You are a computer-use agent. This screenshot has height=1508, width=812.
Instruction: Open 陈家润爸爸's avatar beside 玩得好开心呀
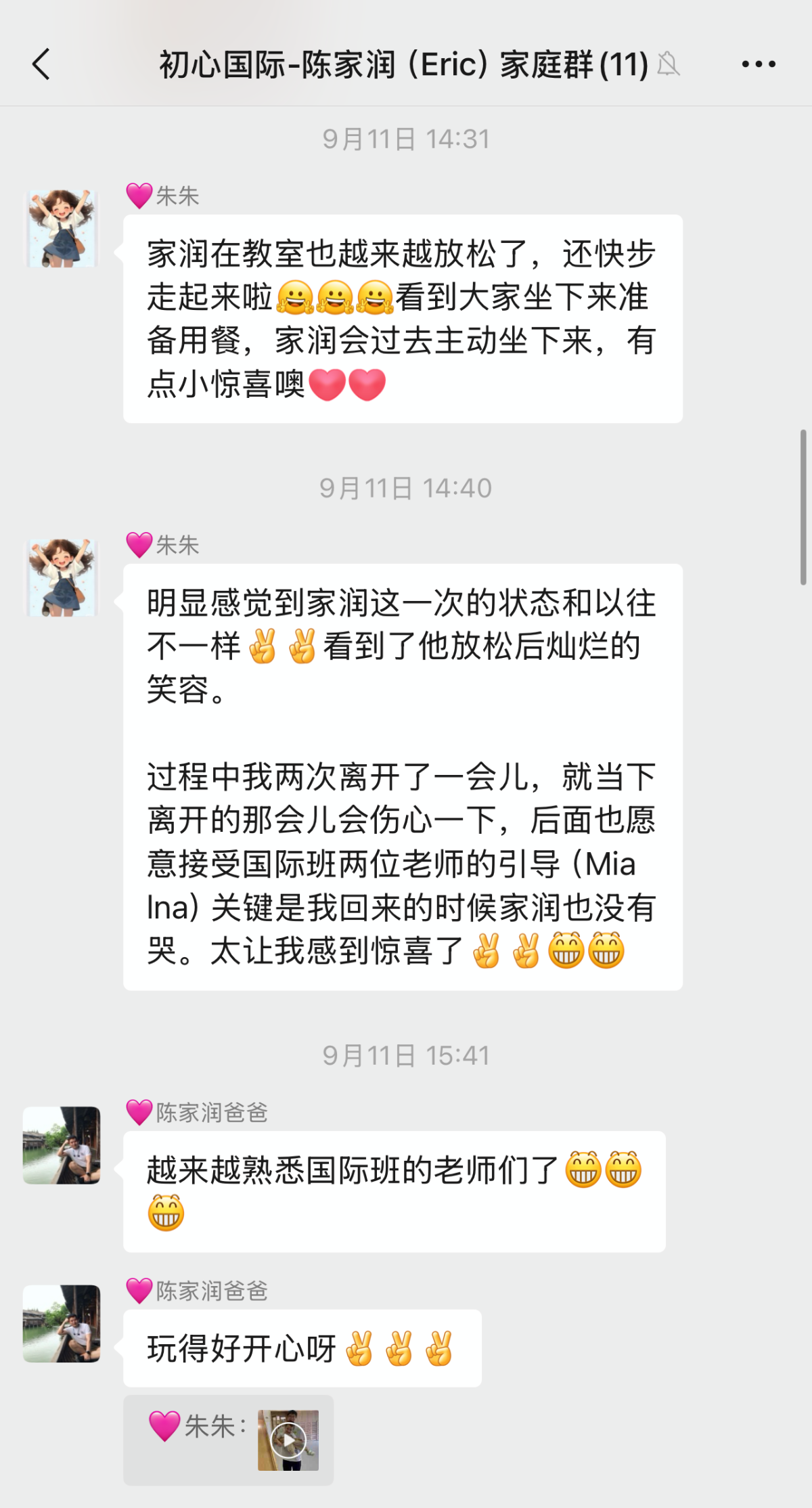coord(62,1324)
